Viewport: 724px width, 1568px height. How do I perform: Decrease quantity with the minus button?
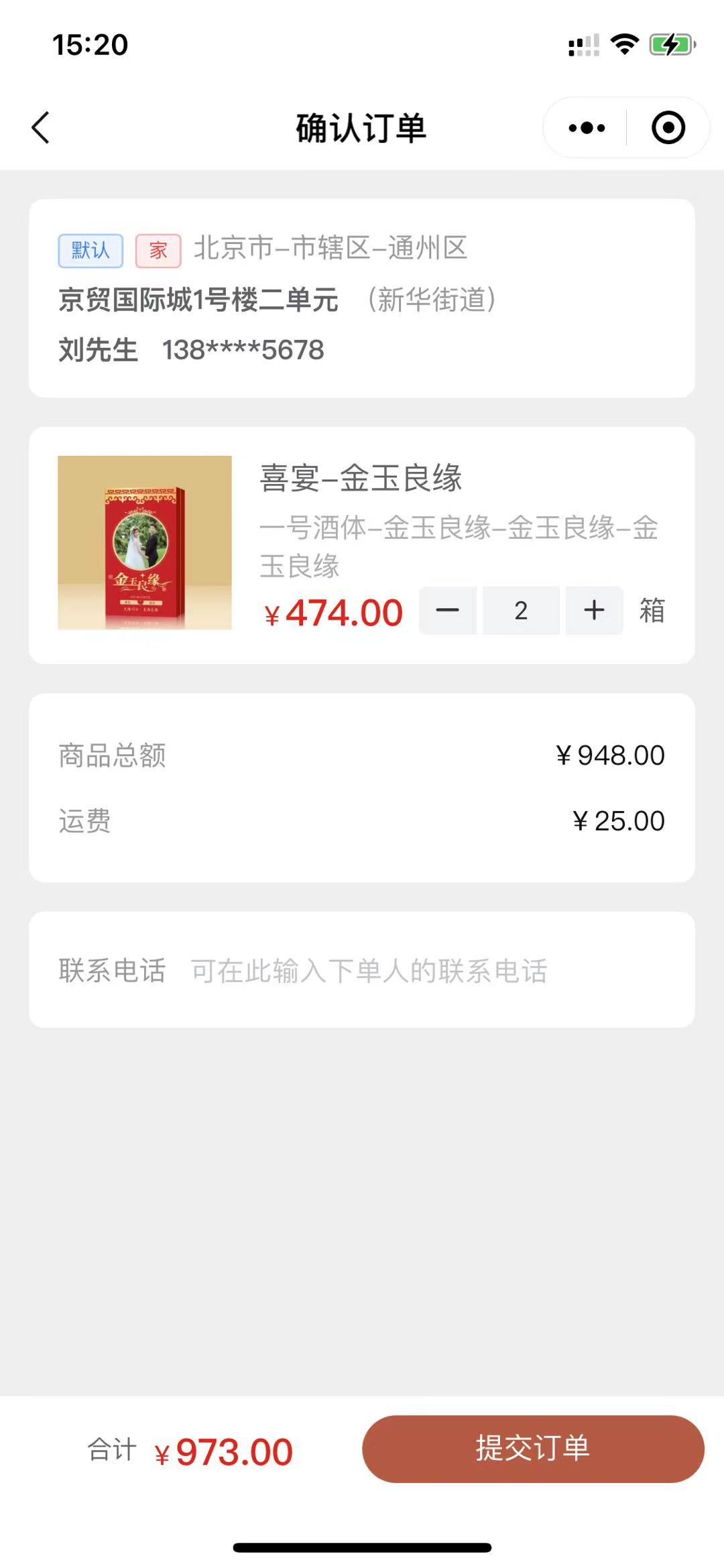pyautogui.click(x=447, y=610)
